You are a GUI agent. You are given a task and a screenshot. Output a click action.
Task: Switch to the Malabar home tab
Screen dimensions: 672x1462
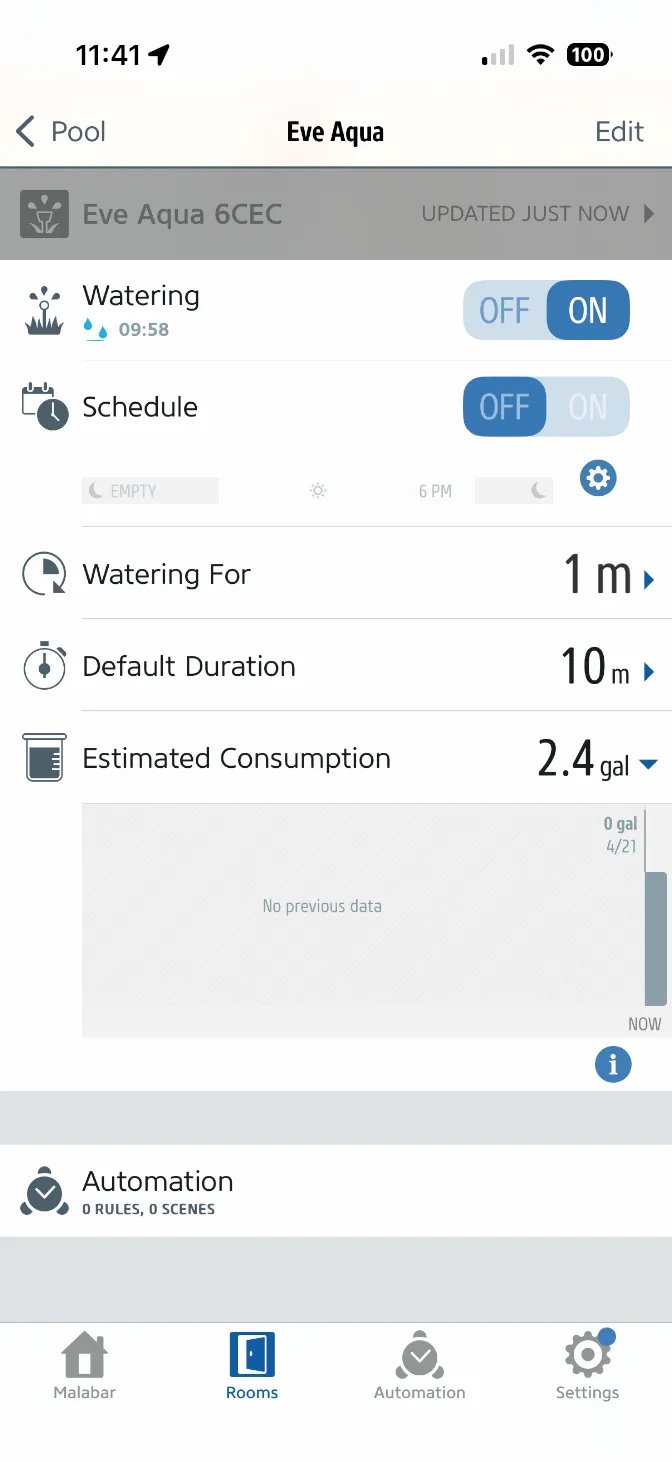[x=84, y=1366]
